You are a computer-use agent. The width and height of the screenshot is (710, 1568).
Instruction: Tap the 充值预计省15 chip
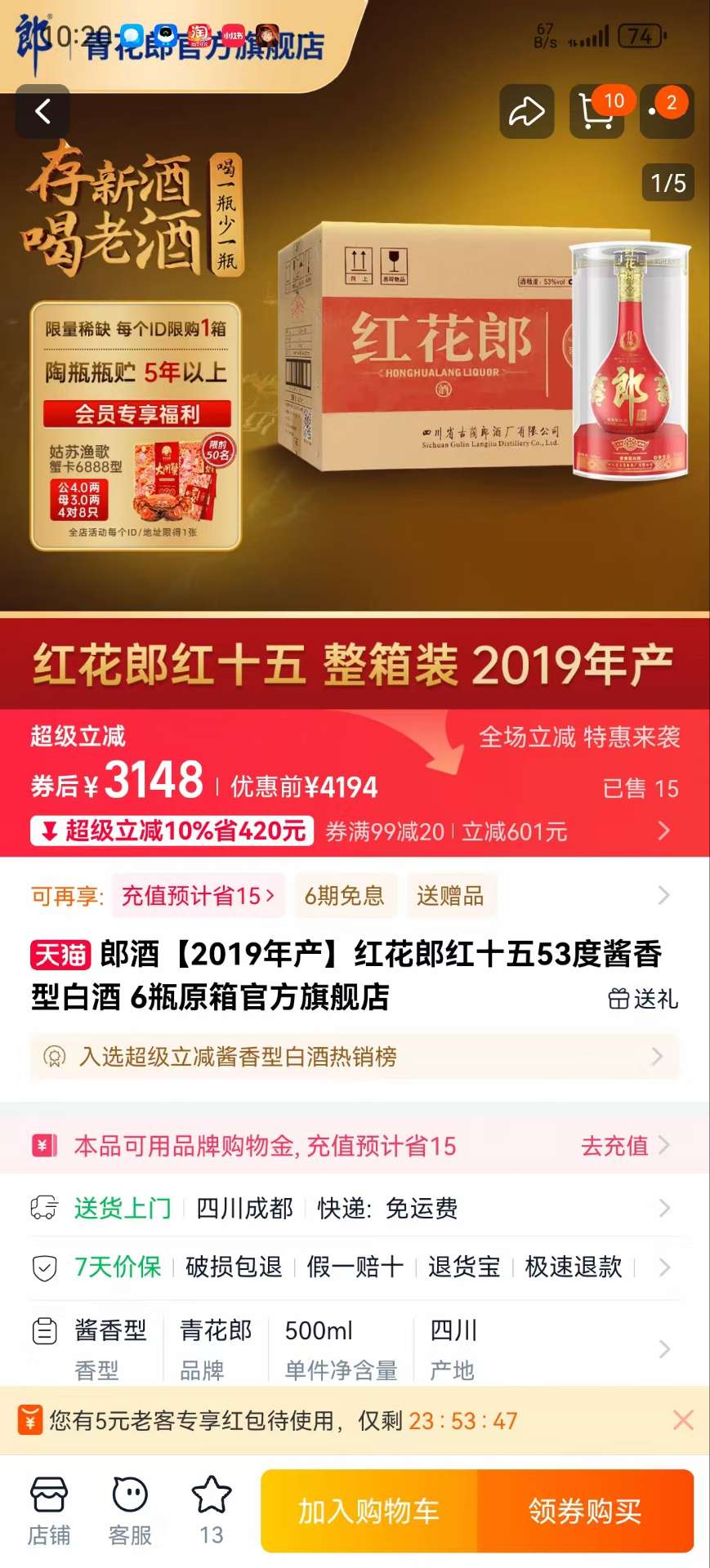point(198,896)
